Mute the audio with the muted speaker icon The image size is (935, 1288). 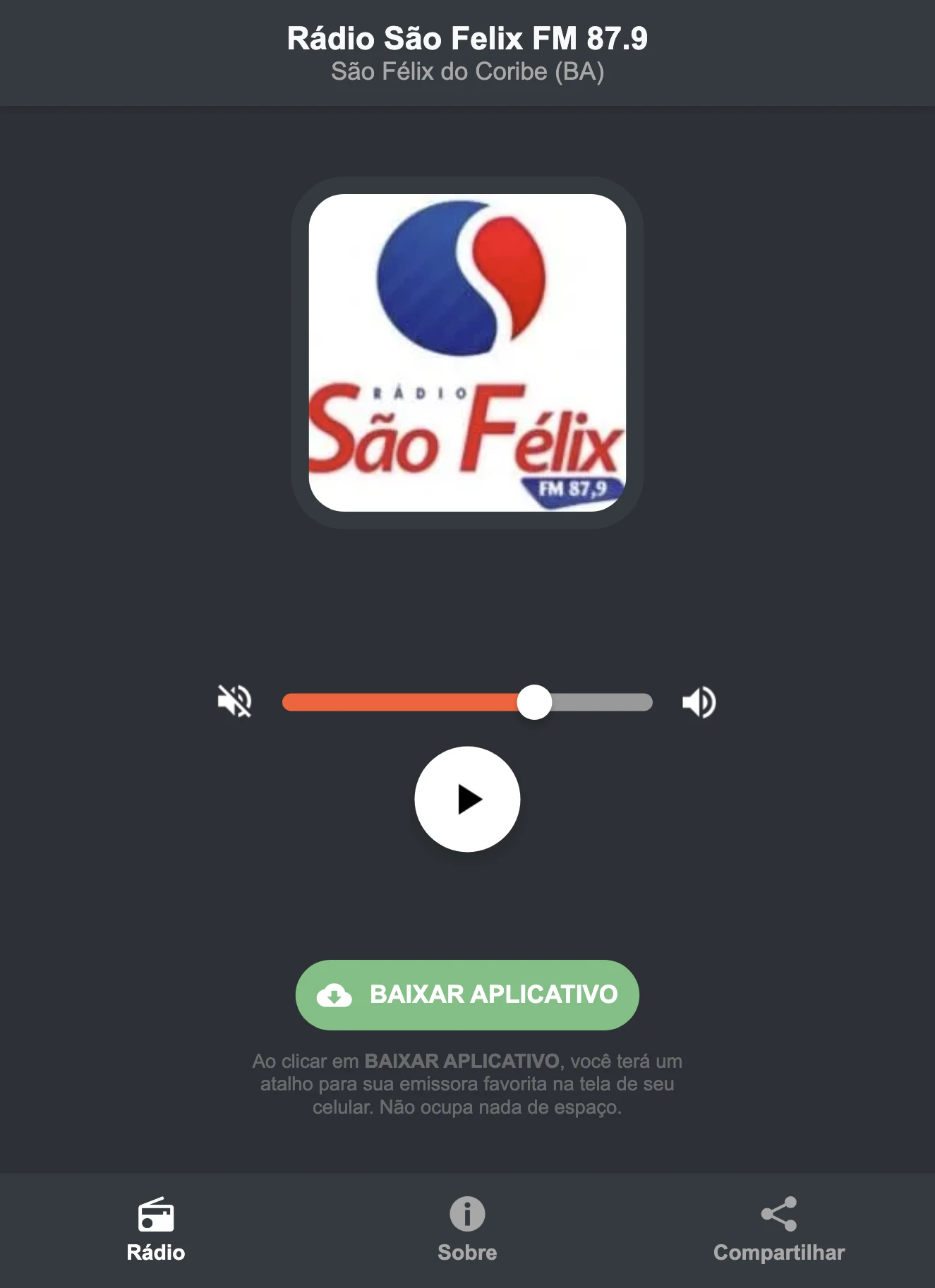235,702
